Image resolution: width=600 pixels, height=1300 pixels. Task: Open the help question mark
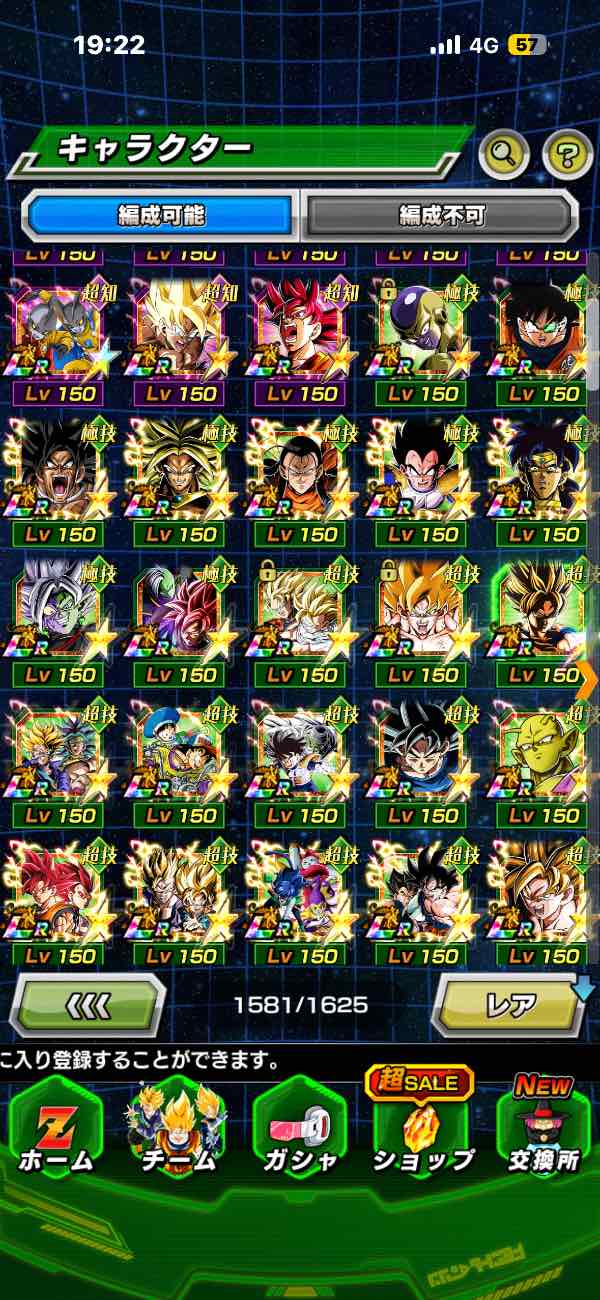(x=567, y=154)
